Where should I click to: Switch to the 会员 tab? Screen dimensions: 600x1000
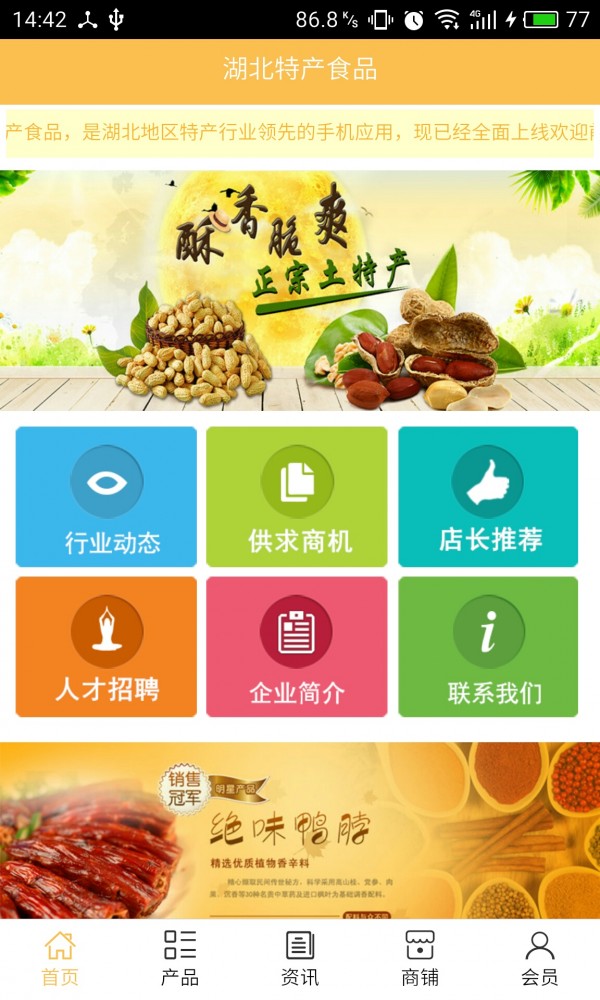540,958
